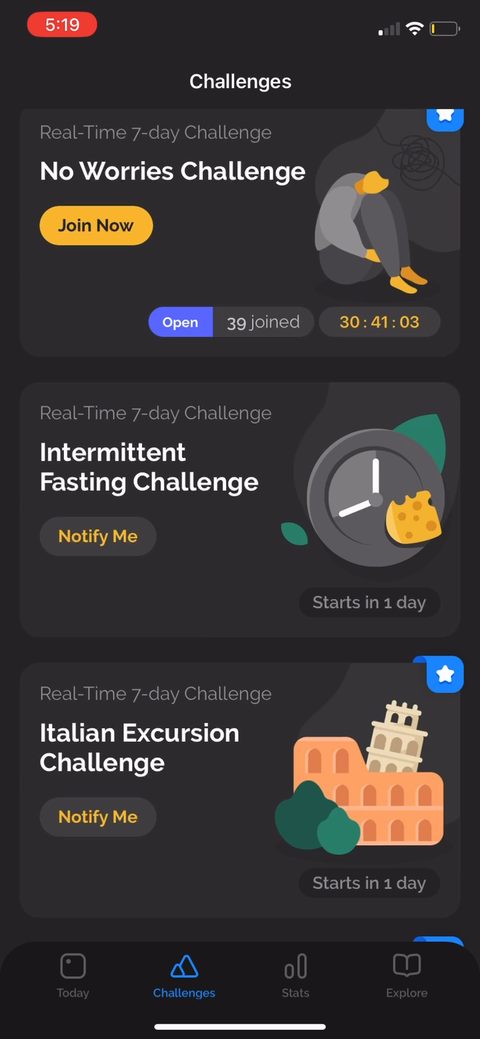Select the Challenges tab
The width and height of the screenshot is (480, 1039).
pyautogui.click(x=184, y=975)
